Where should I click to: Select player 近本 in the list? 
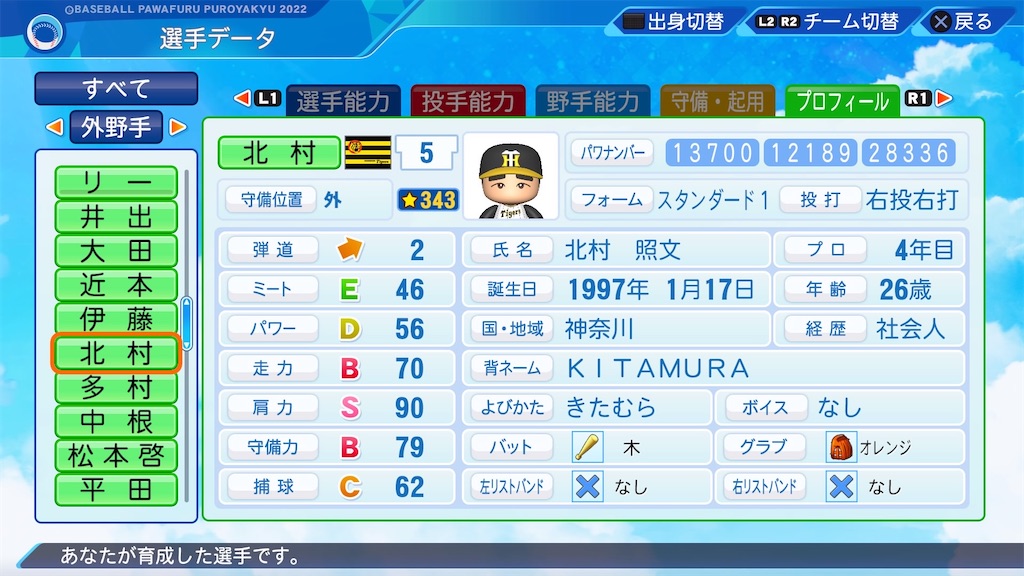[116, 285]
